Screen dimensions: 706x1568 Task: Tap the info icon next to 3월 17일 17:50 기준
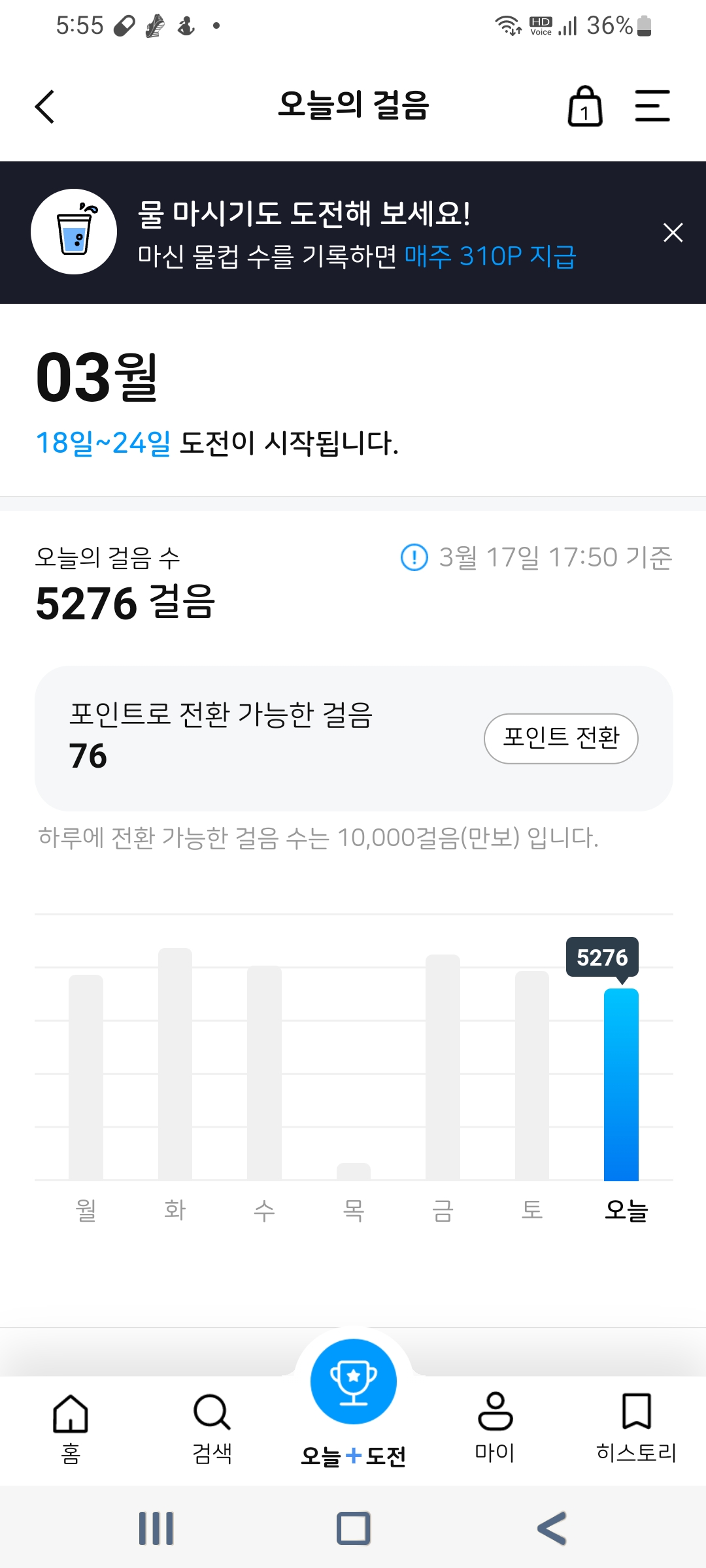[x=414, y=557]
